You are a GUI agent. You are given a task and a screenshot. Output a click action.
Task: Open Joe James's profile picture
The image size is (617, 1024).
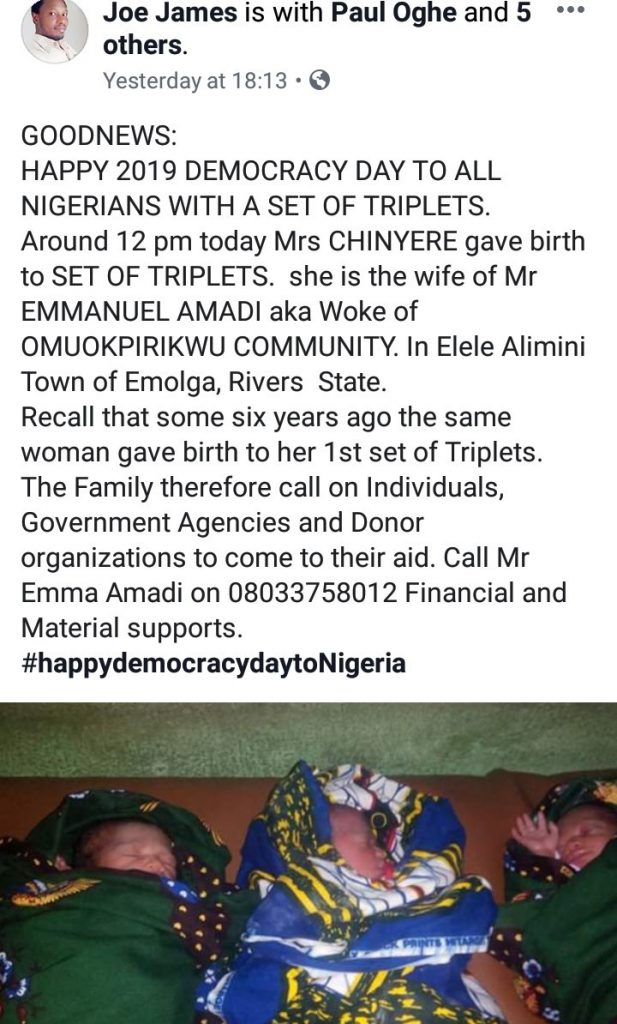(x=54, y=30)
